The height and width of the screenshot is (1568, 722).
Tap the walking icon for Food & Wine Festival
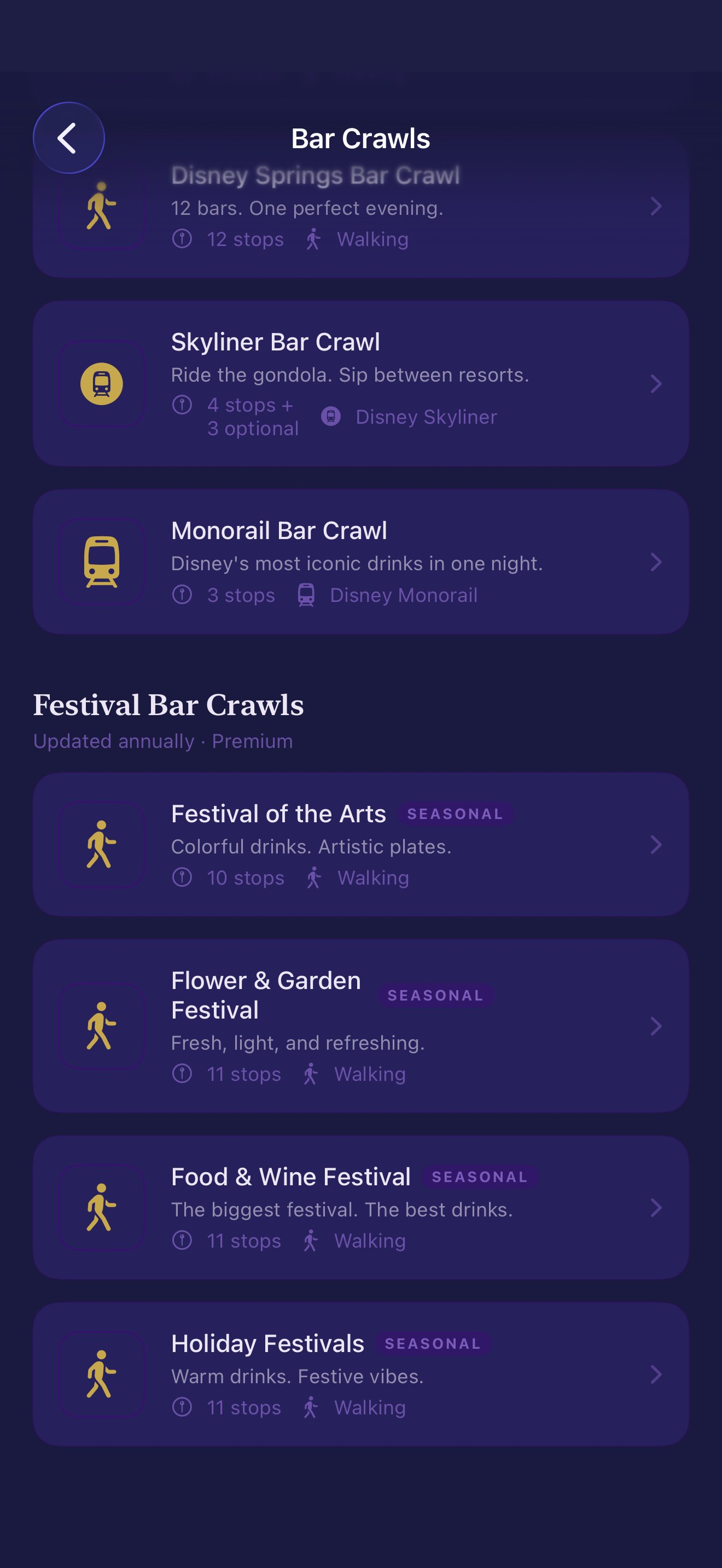point(101,1208)
